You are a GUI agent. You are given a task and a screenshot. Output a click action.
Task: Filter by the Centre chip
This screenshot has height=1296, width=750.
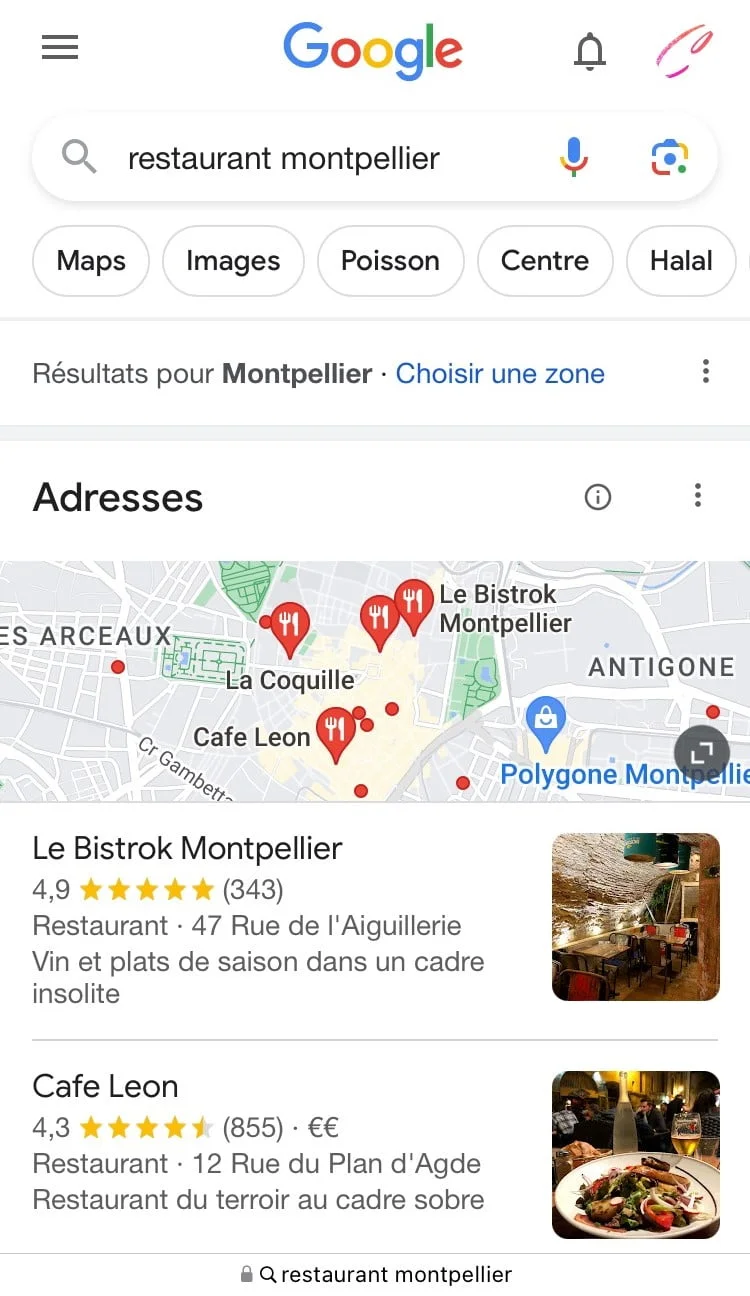pos(545,261)
